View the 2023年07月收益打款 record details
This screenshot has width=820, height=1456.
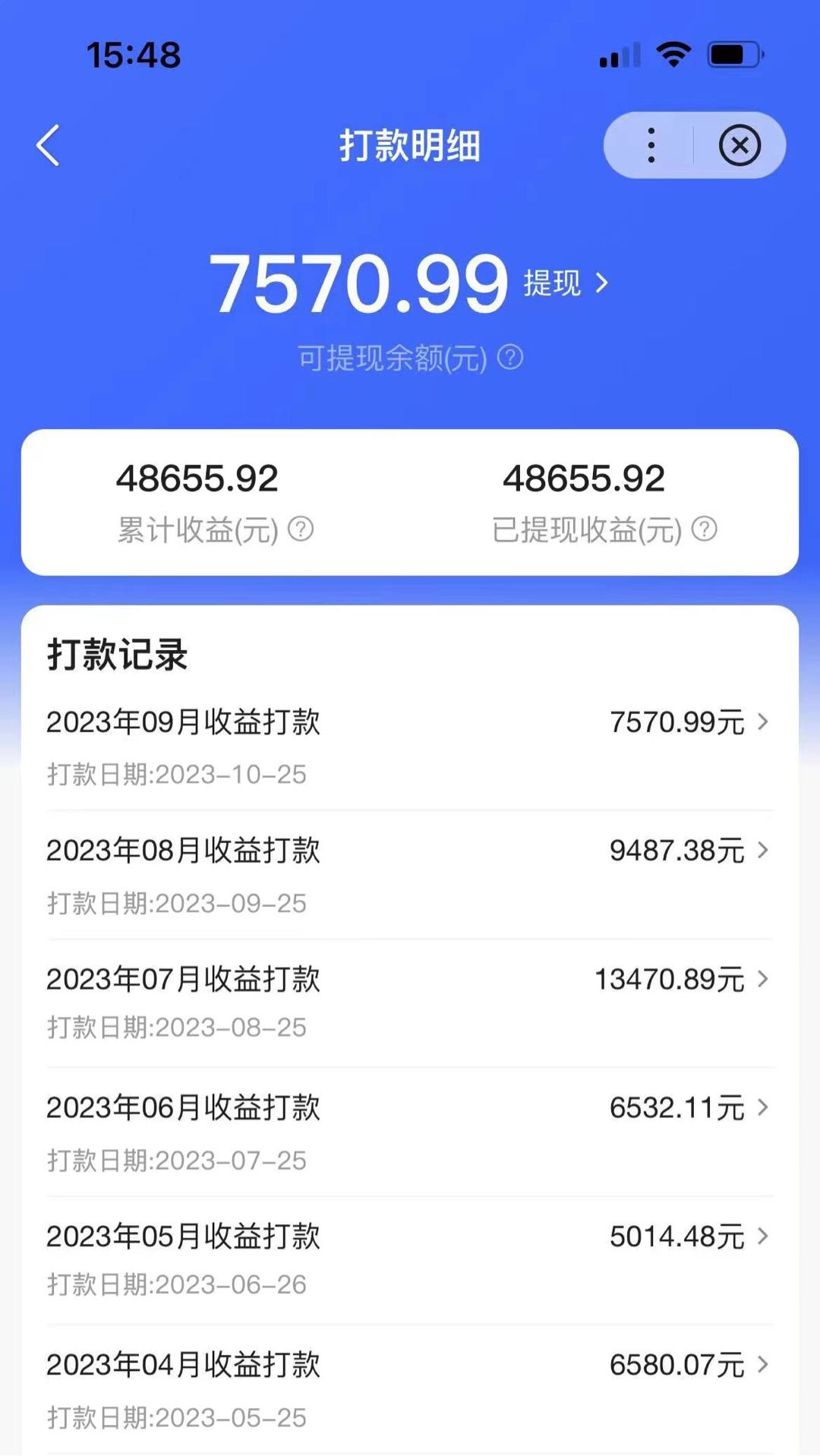pos(410,1003)
